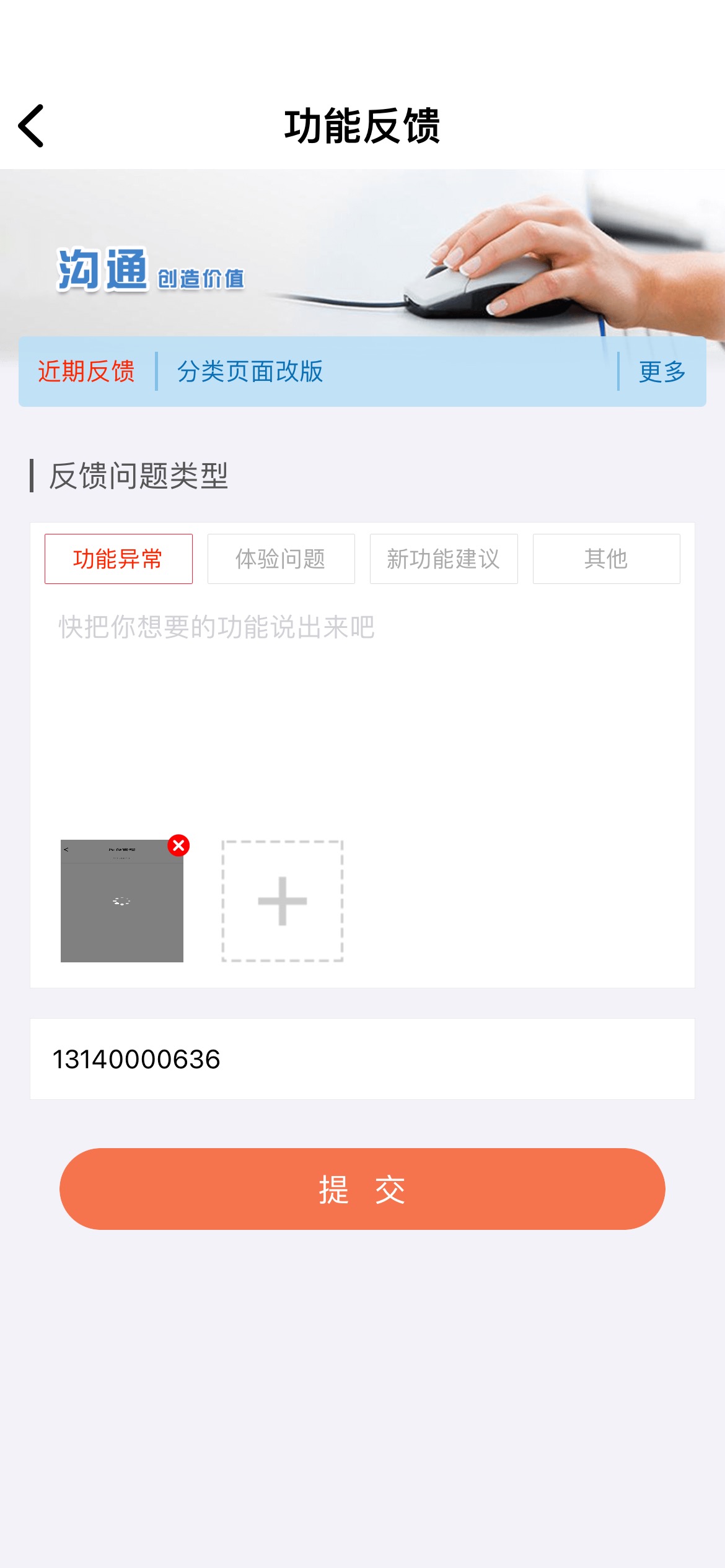Choose 体验问题 as feedback type

point(281,559)
